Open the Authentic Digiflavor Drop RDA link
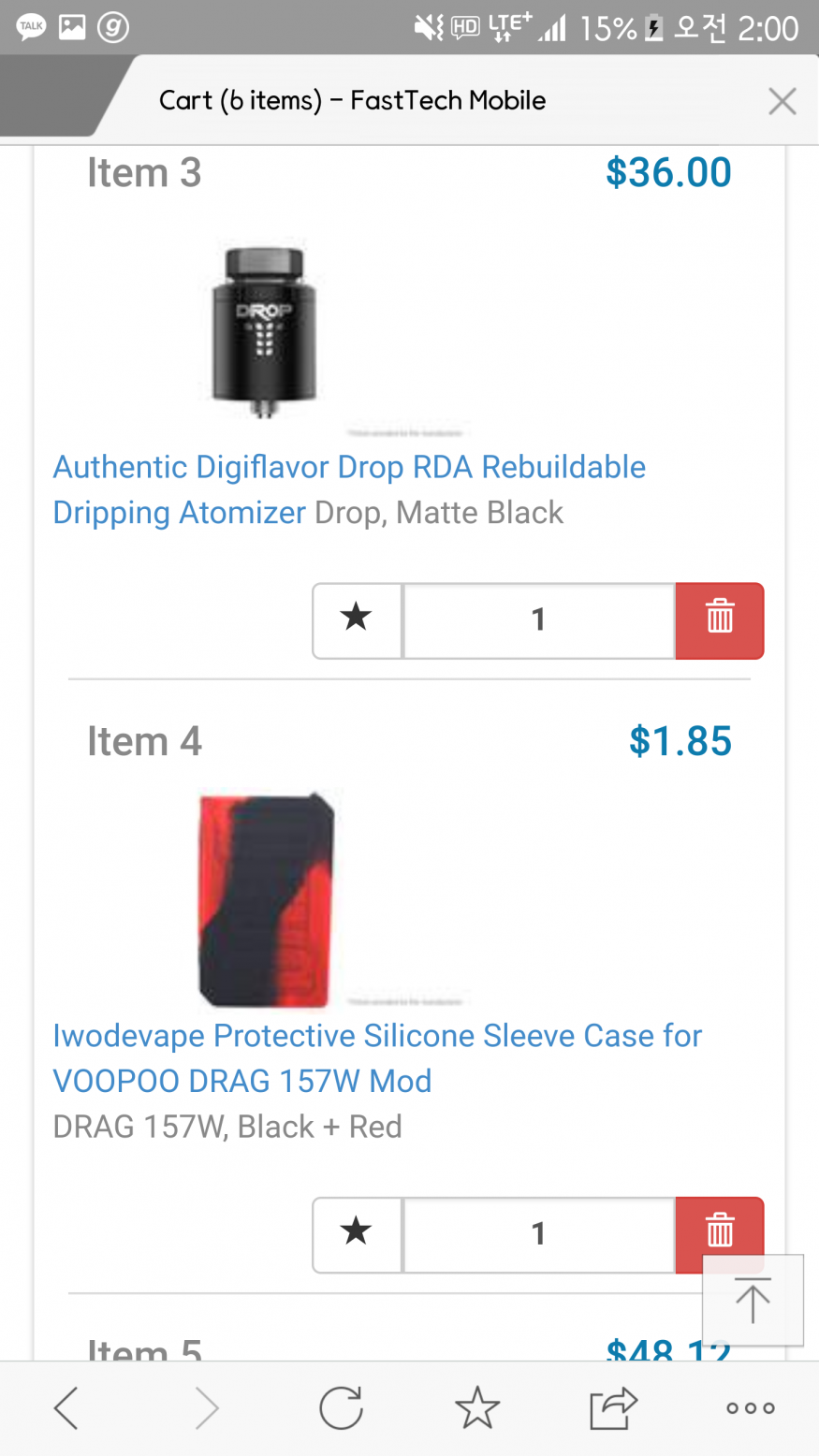Viewport: 819px width, 1456px height. click(349, 489)
